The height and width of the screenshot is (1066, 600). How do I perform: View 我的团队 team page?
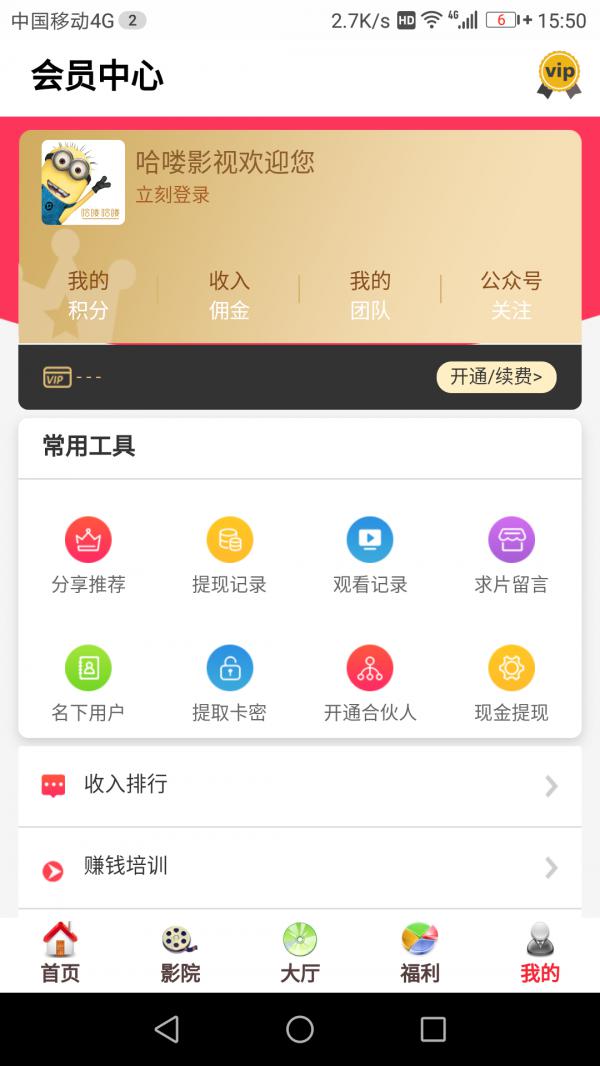tap(370, 295)
